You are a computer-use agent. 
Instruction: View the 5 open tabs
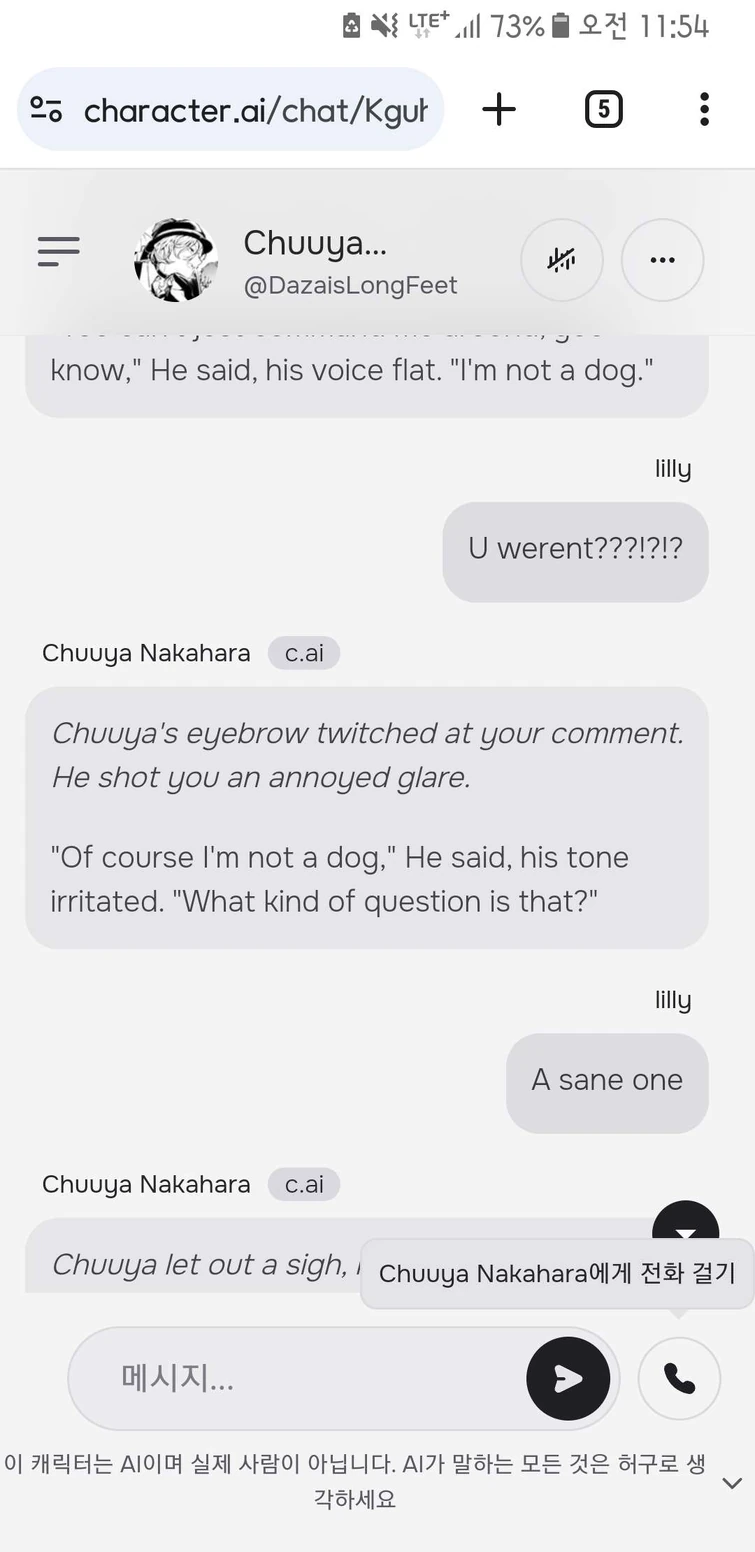tap(603, 110)
